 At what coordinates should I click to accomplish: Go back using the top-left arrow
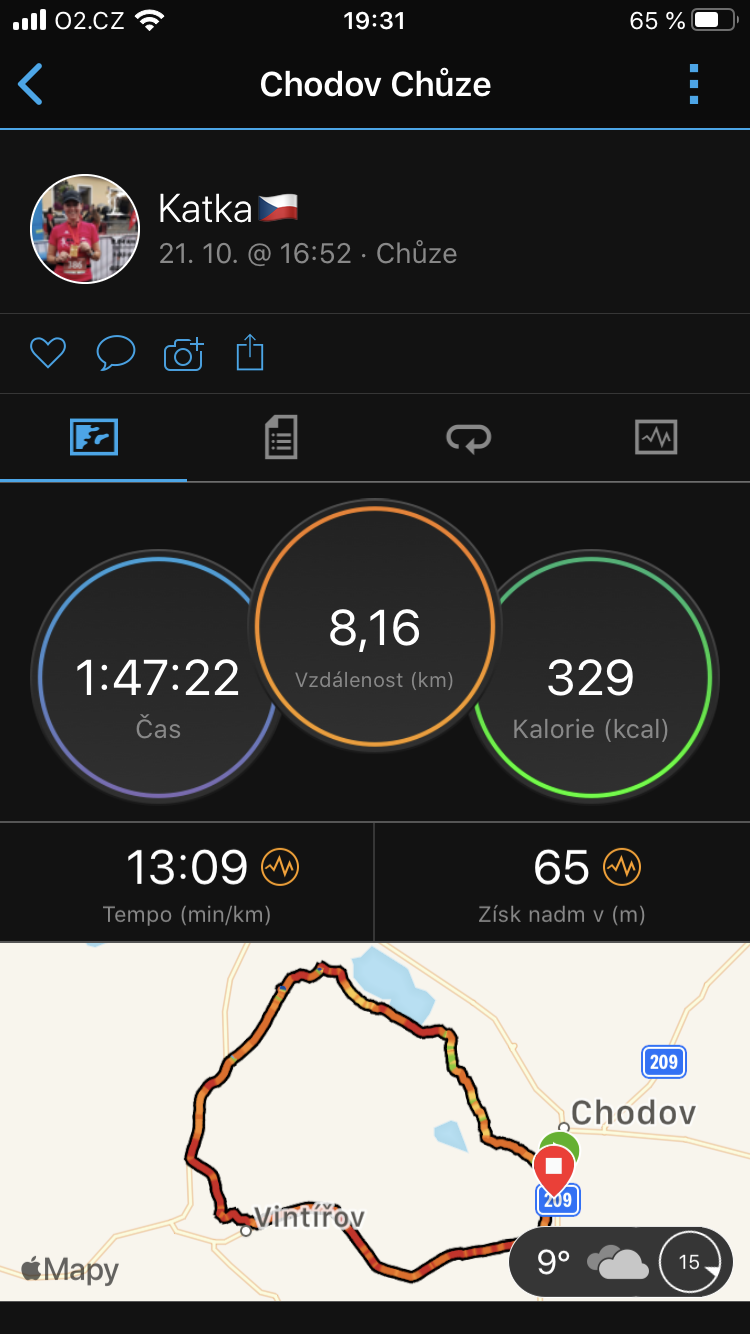(x=31, y=84)
